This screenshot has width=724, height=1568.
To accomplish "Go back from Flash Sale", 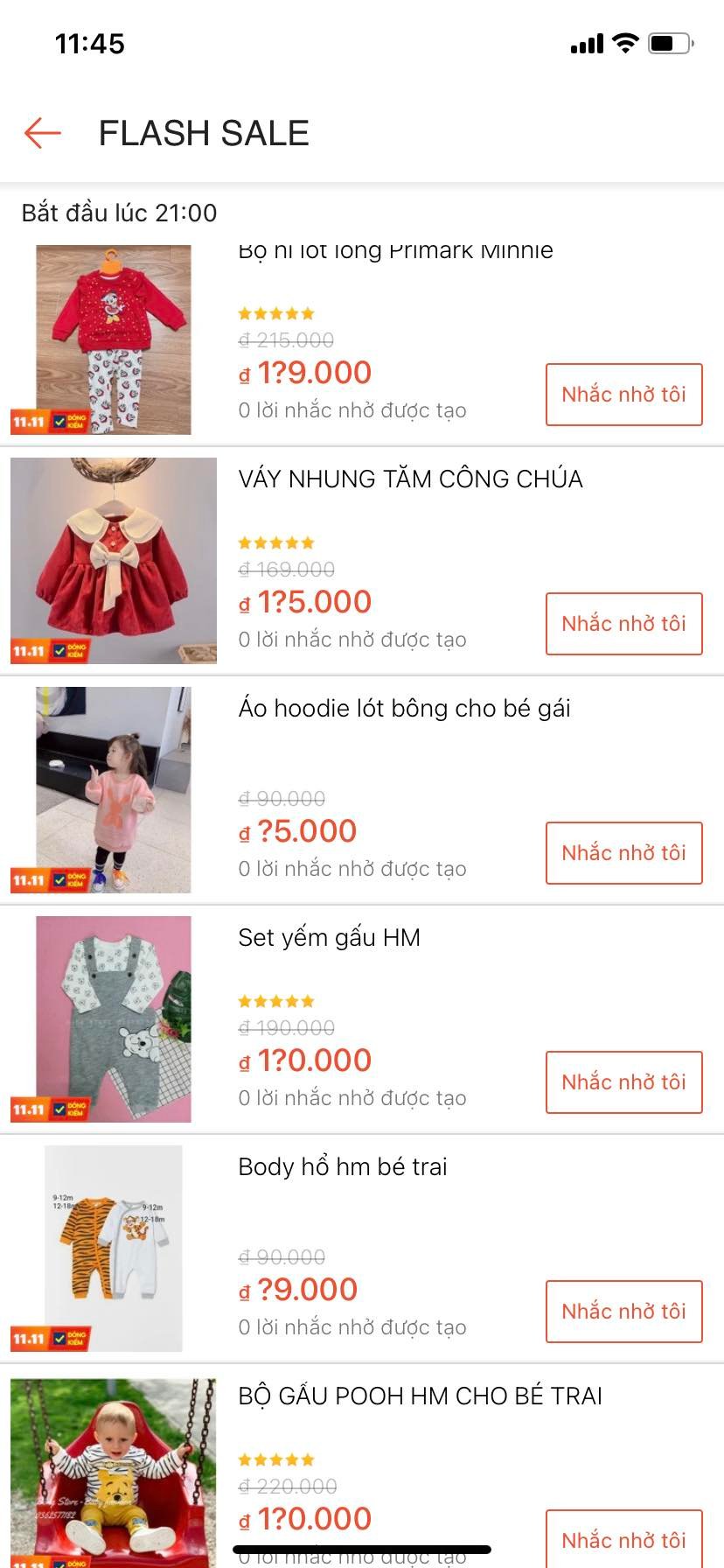I will [42, 133].
